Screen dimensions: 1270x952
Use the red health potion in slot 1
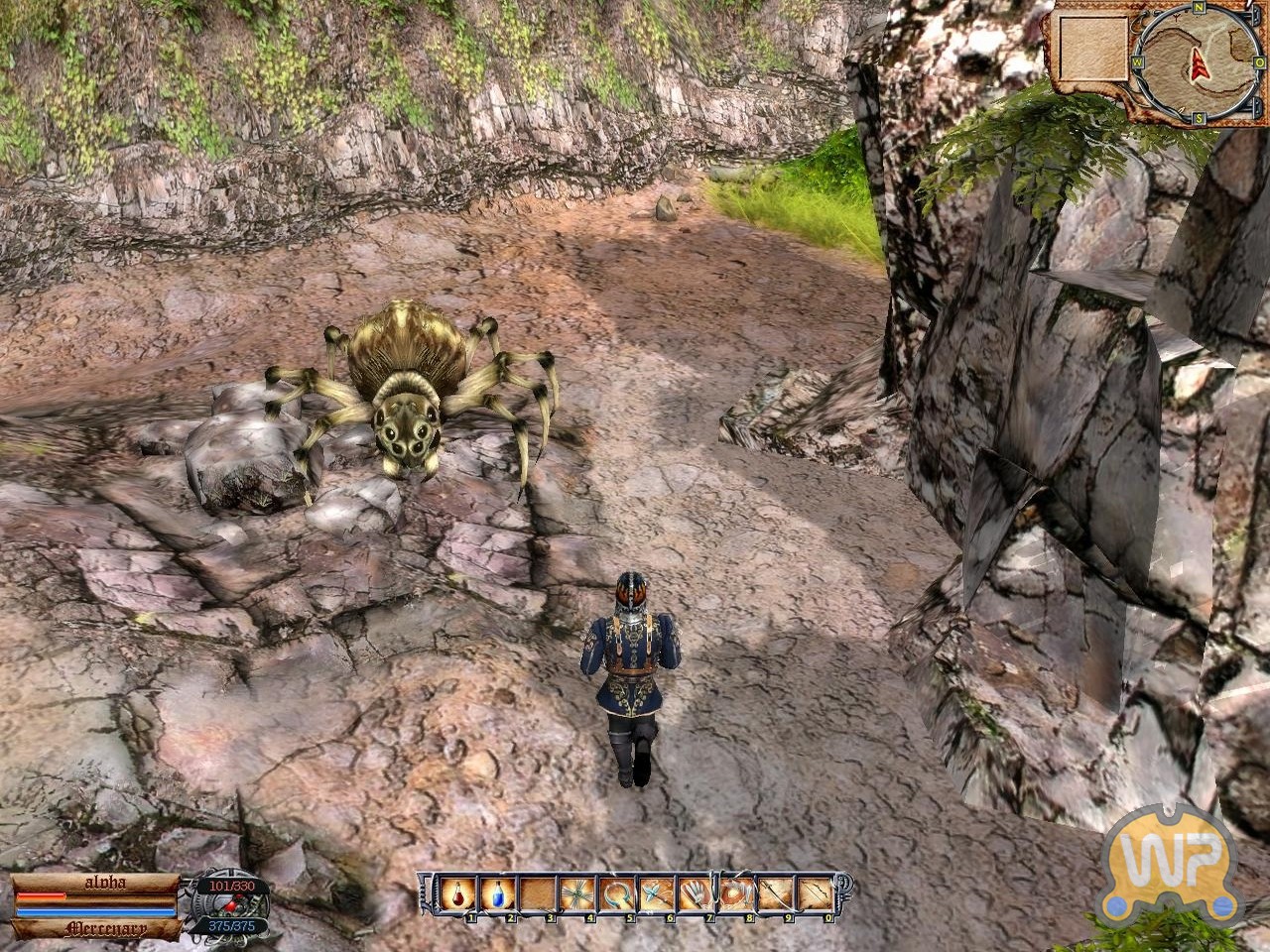(458, 893)
